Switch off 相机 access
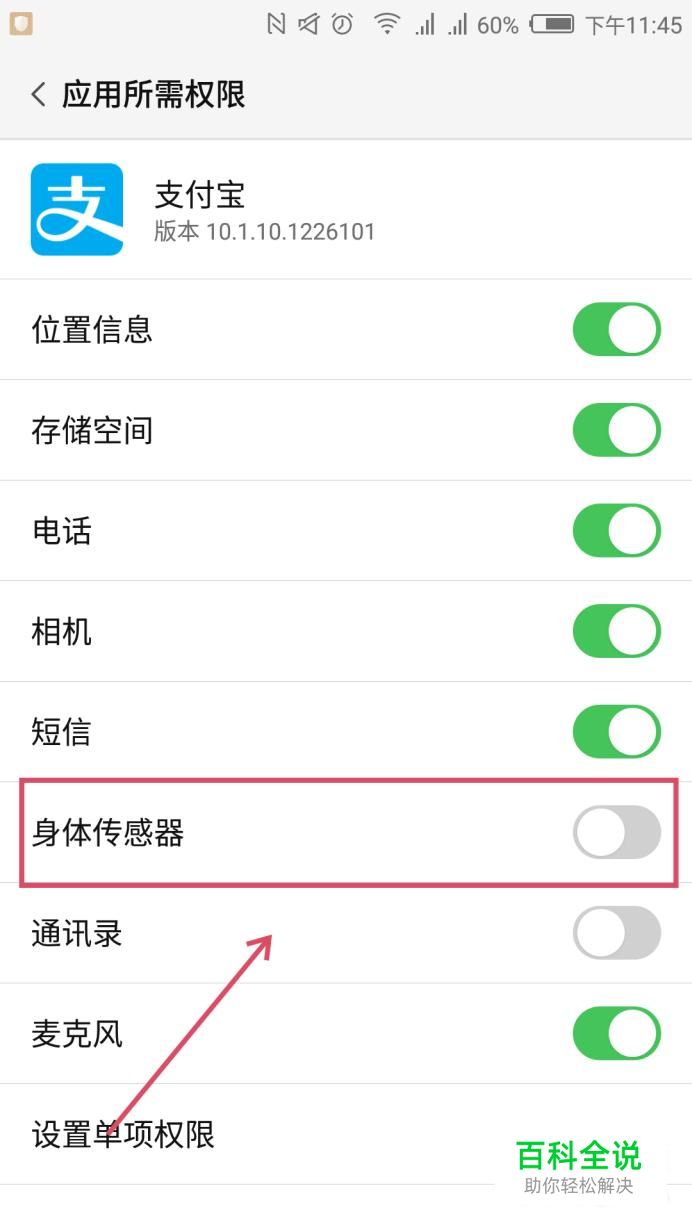 click(617, 631)
